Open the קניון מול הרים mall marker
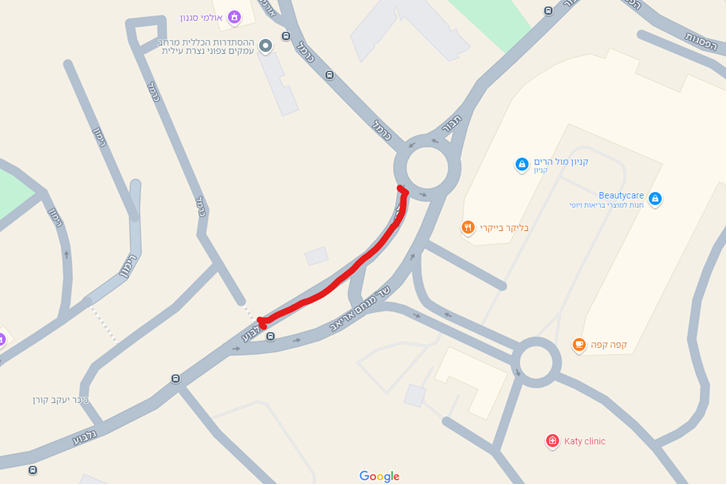The height and width of the screenshot is (485, 727). pos(521,164)
